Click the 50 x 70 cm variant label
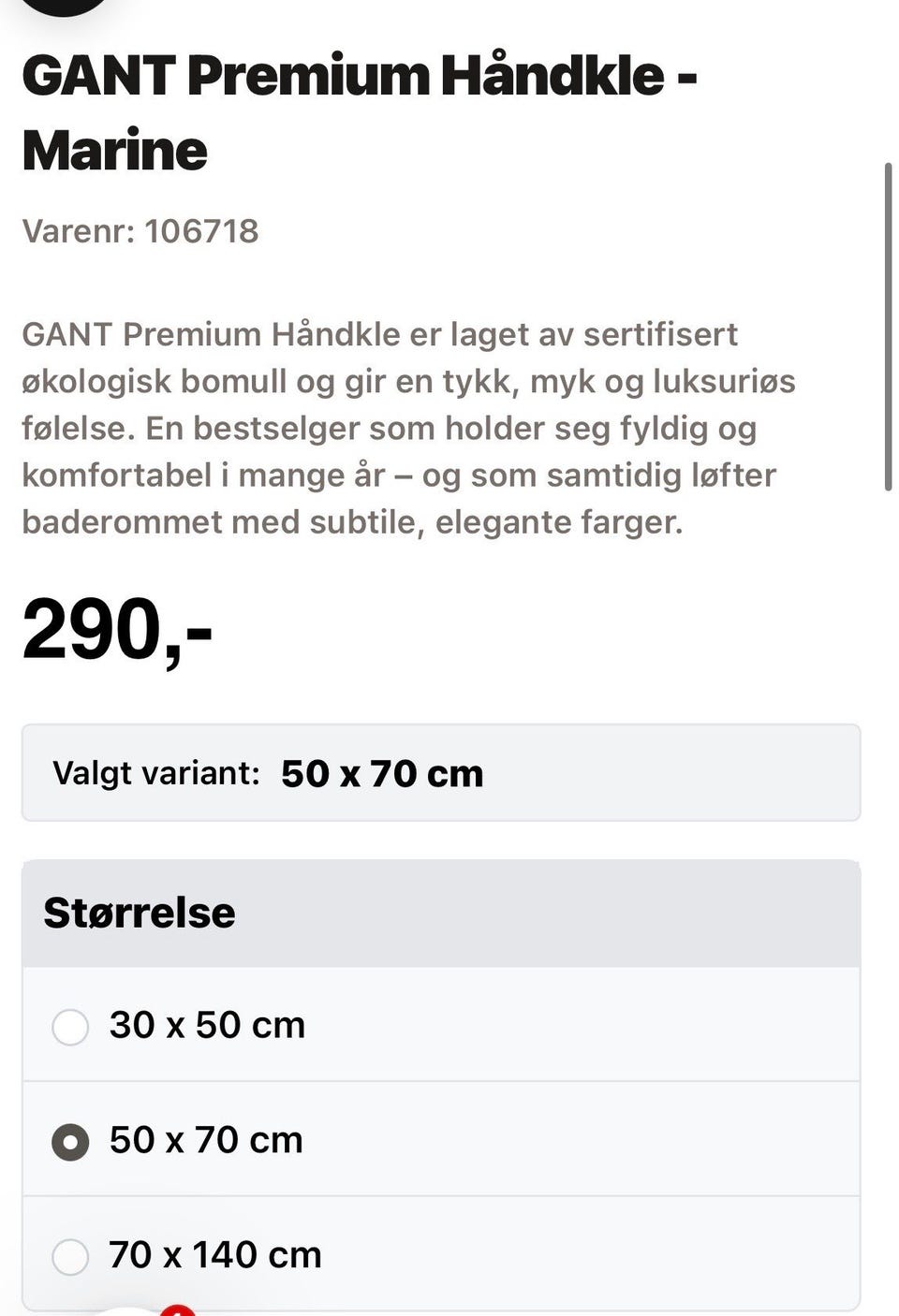This screenshot has width=899, height=1316. coord(382,772)
